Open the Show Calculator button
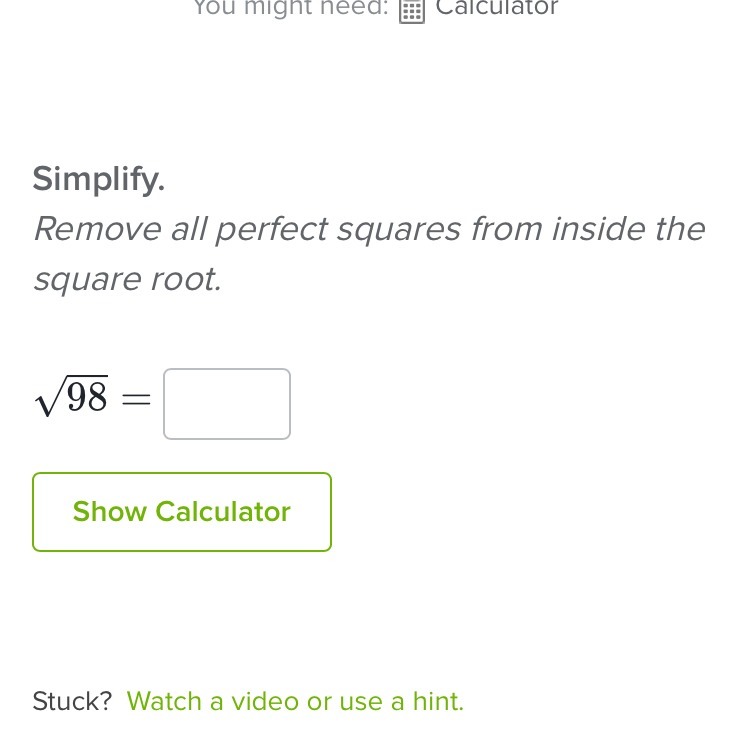This screenshot has width=750, height=750. coord(182,512)
